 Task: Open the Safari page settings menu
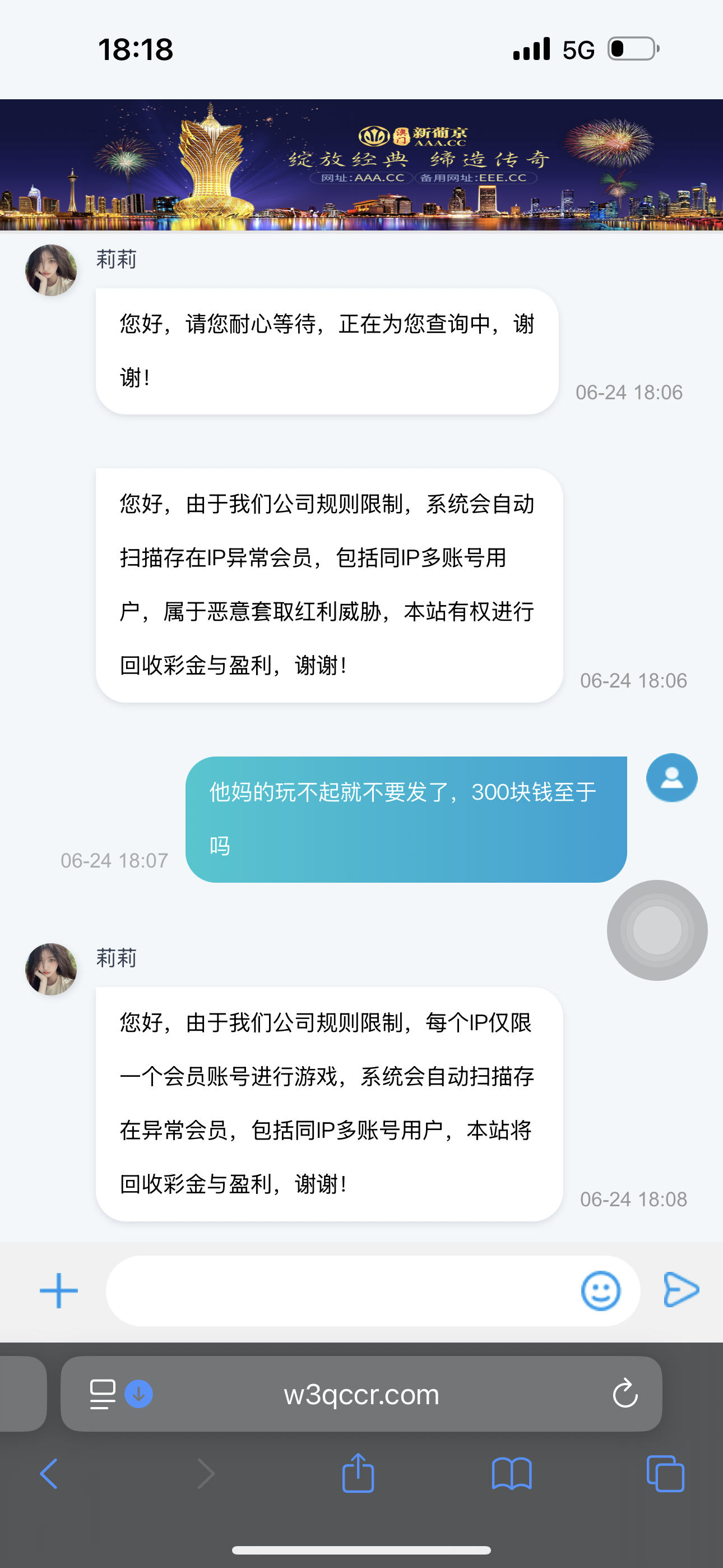click(102, 1393)
